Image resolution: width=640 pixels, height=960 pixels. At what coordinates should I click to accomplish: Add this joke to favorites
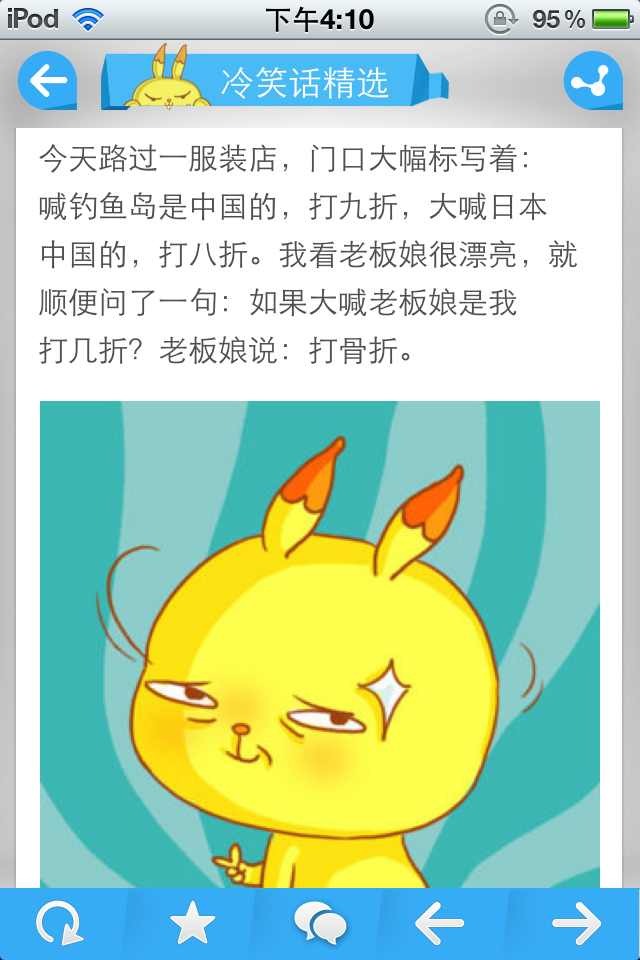click(x=192, y=924)
